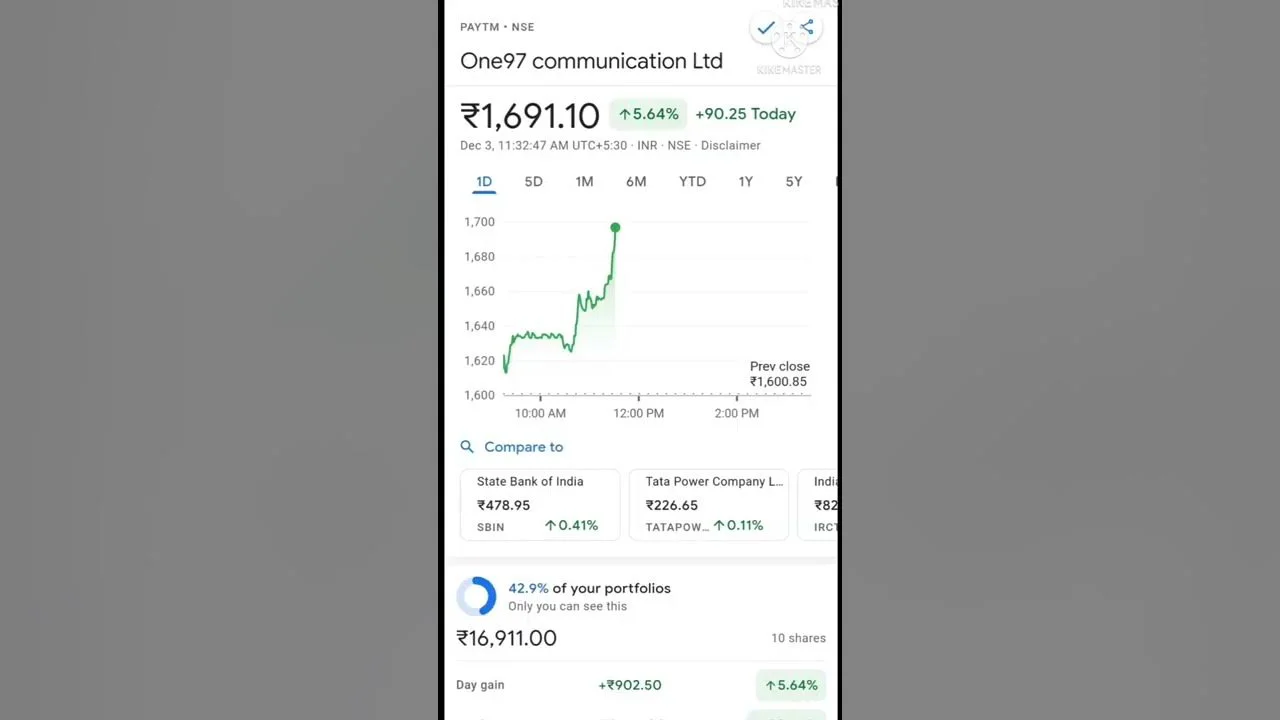Switch to the 5Y chart range

coord(794,182)
